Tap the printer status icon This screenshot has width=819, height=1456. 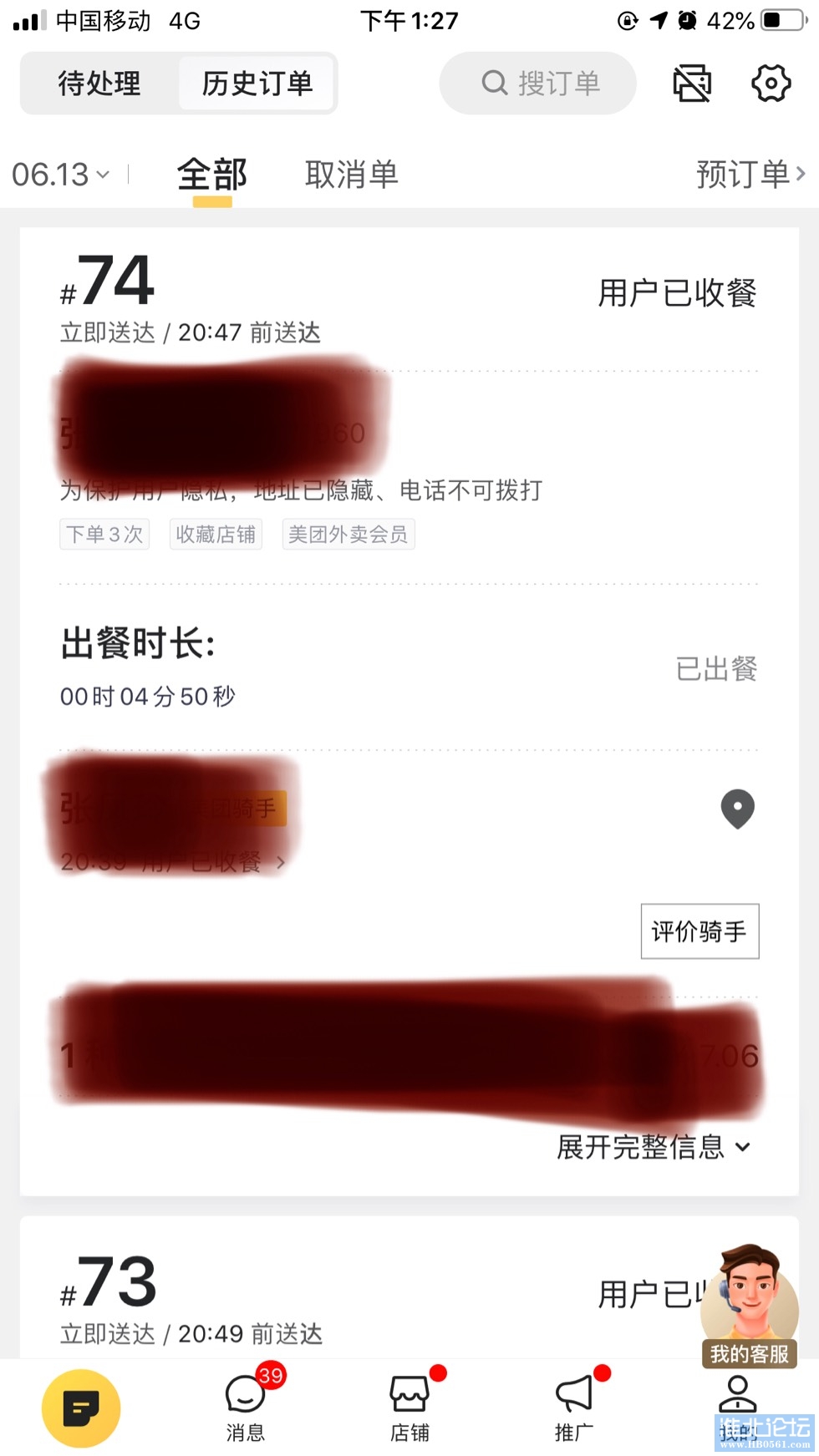692,84
